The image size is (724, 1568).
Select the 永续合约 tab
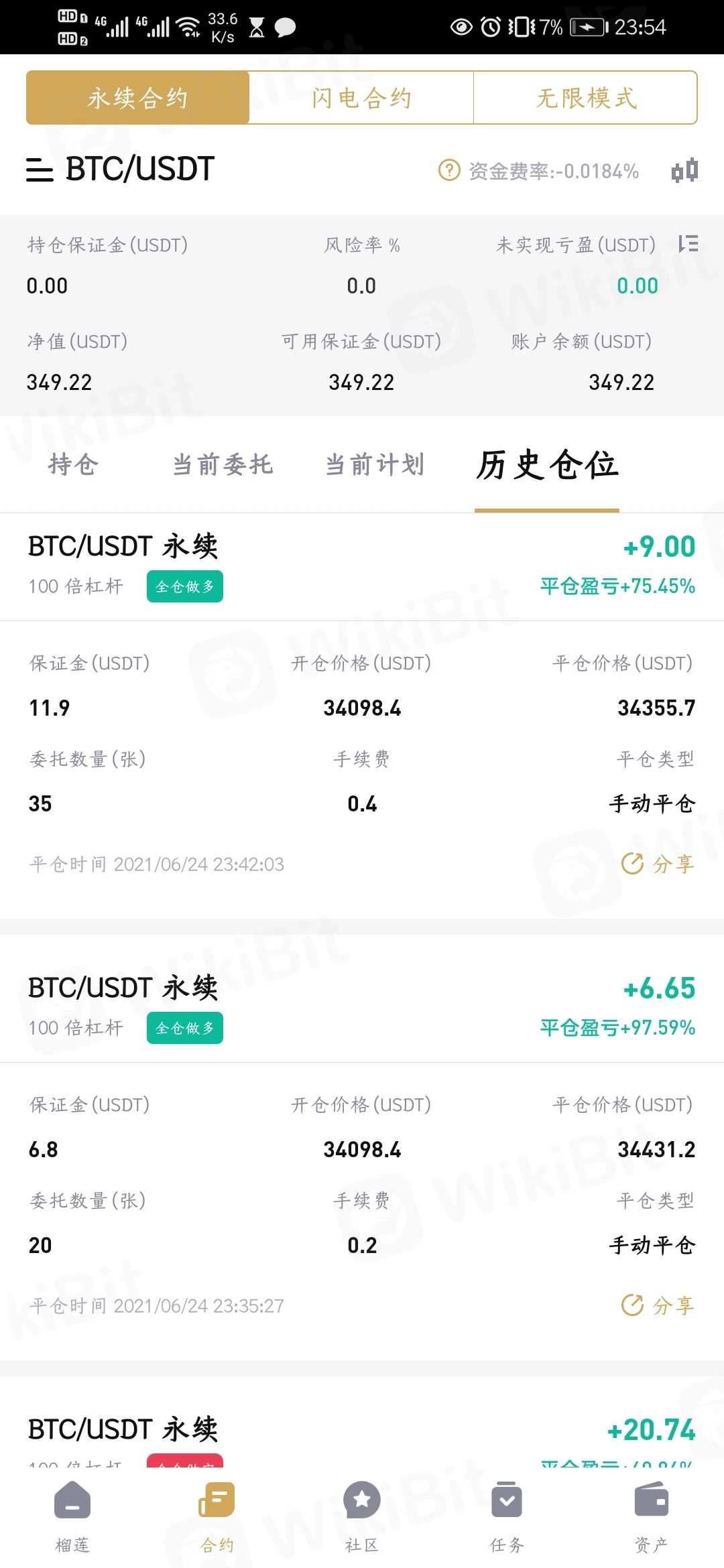pyautogui.click(x=137, y=98)
